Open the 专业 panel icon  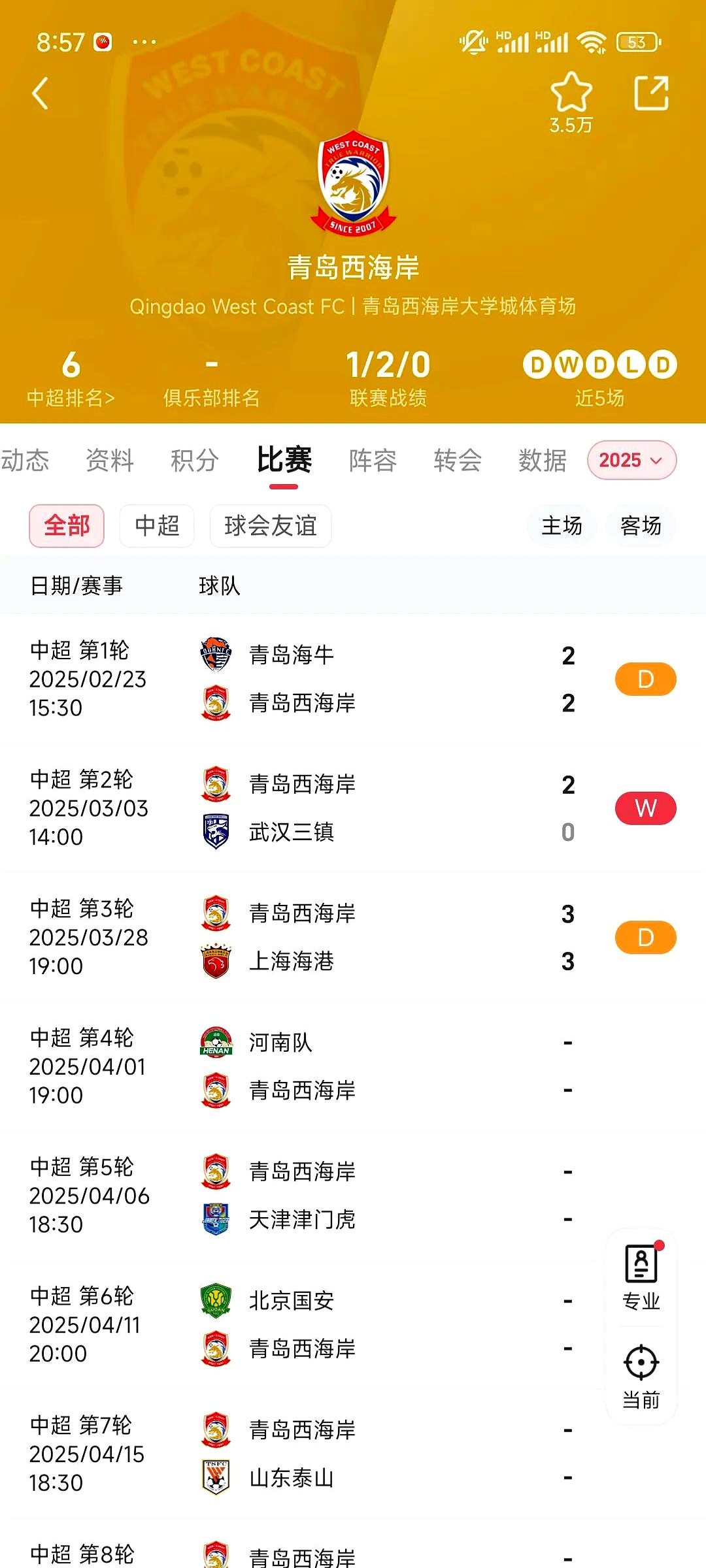[640, 1264]
